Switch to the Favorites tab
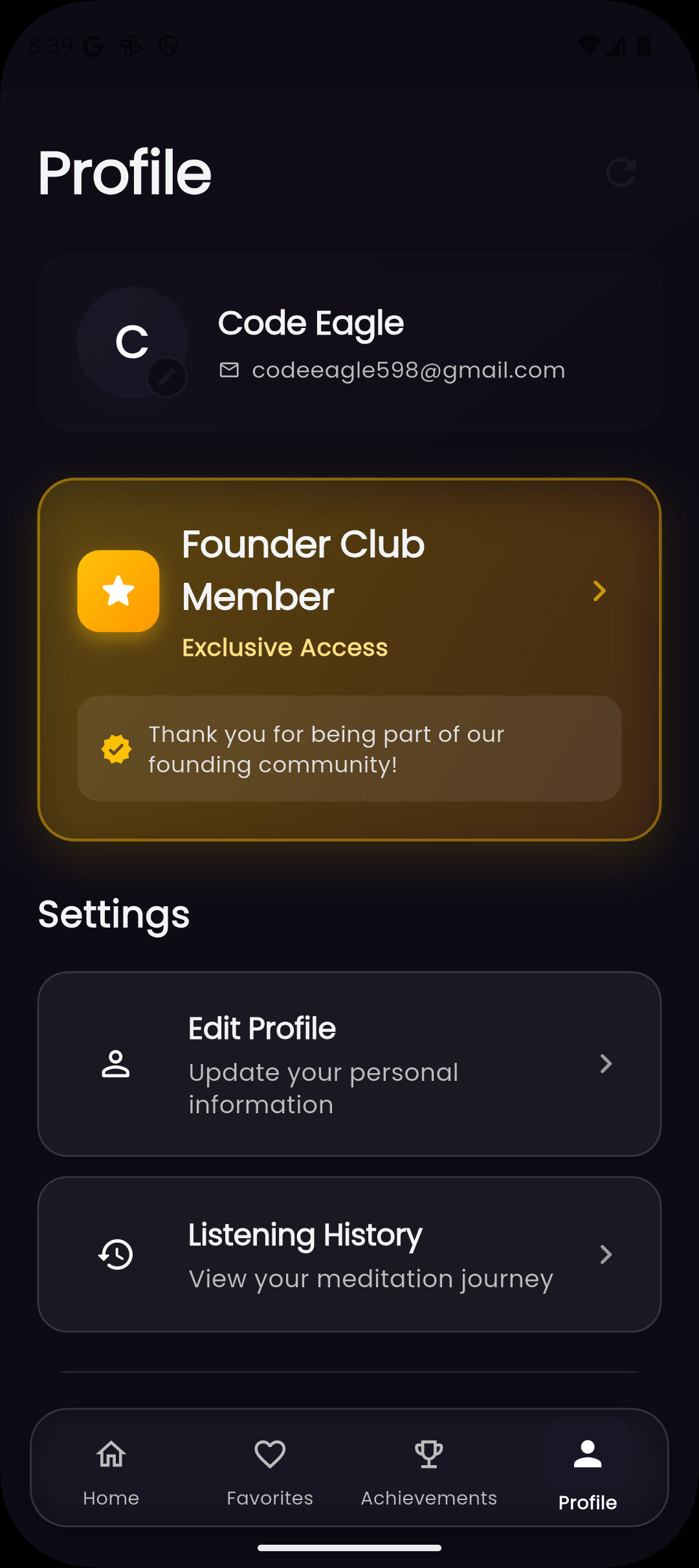The width and height of the screenshot is (699, 1568). point(270,1468)
